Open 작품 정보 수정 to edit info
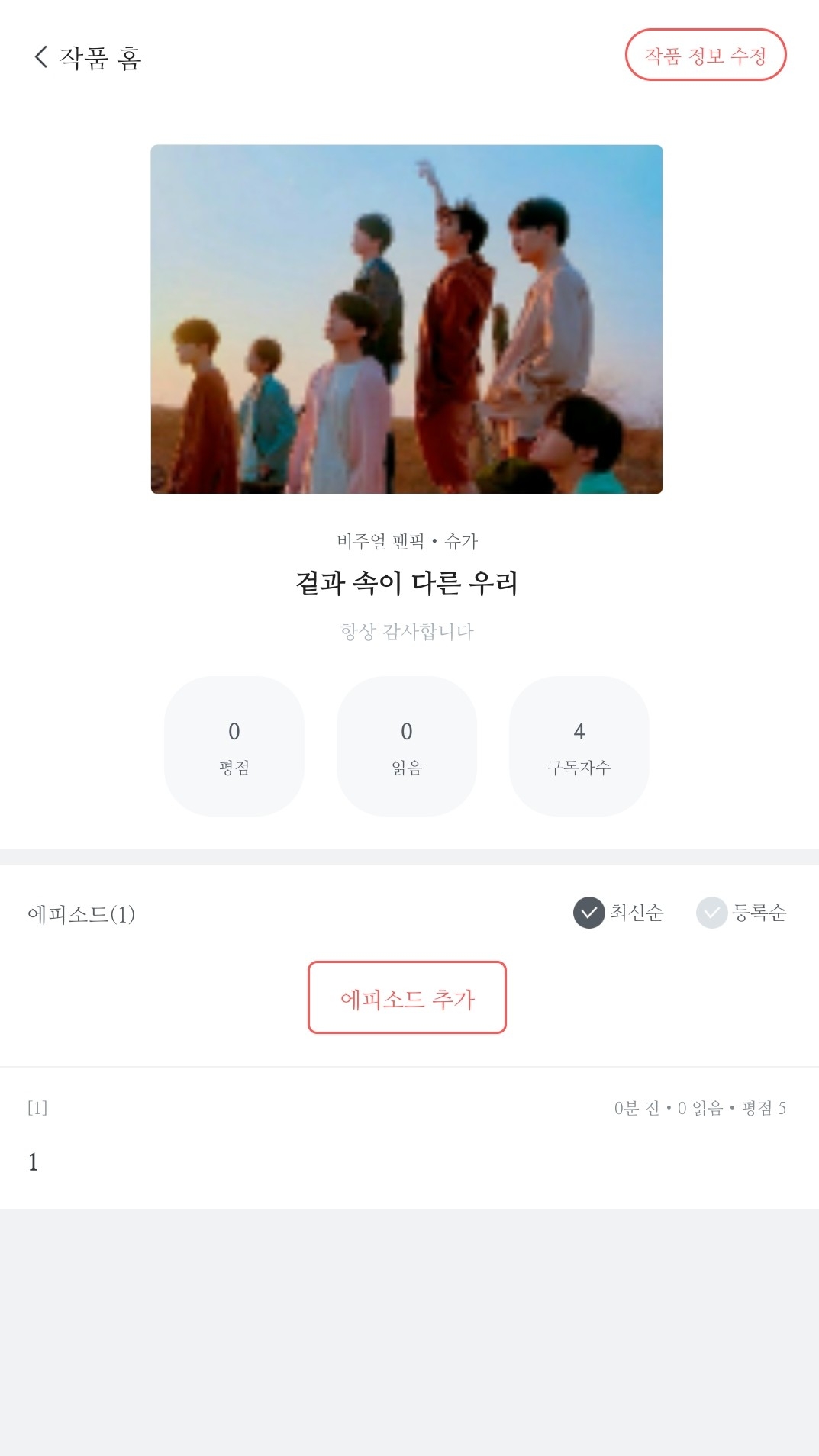The width and height of the screenshot is (819, 1456). 705,55
